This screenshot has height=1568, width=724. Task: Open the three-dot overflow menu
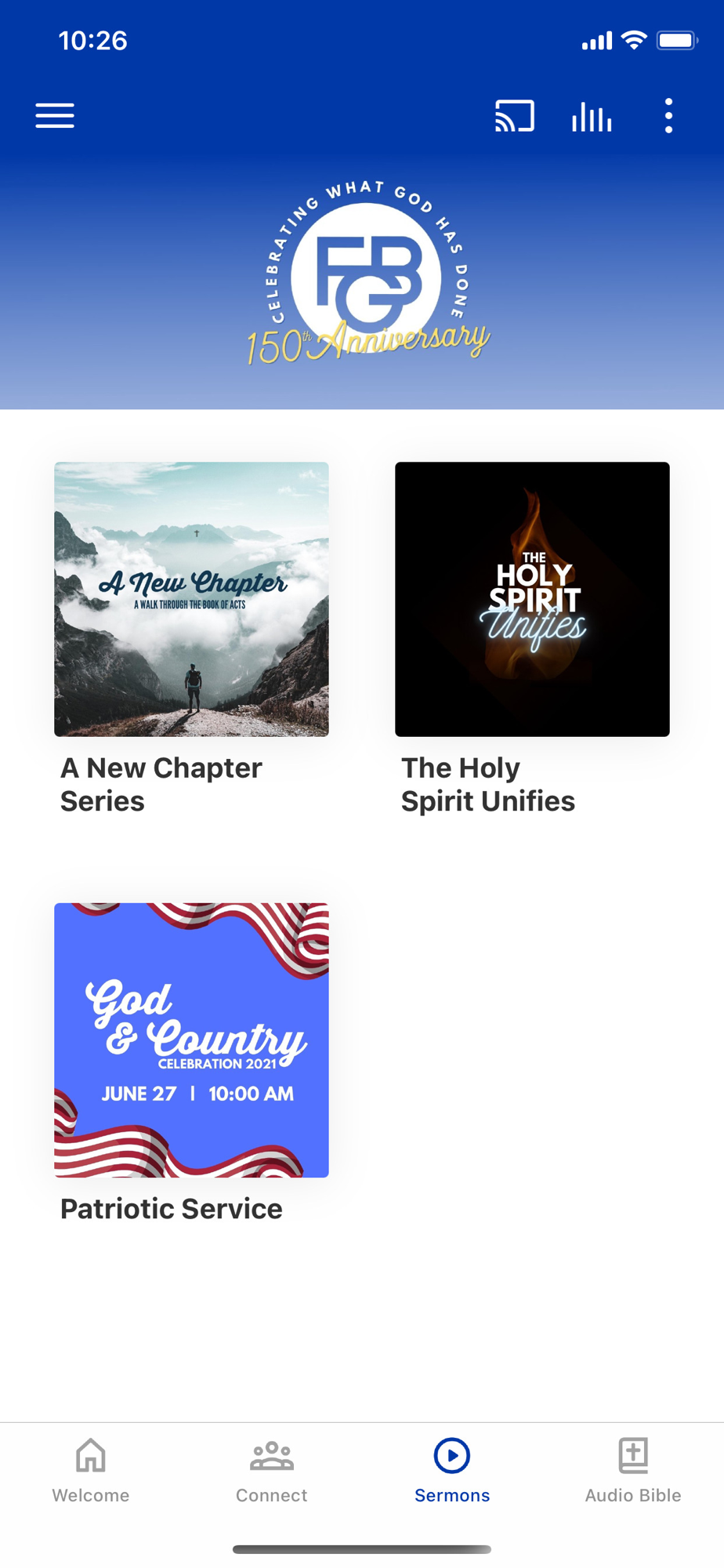[668, 116]
